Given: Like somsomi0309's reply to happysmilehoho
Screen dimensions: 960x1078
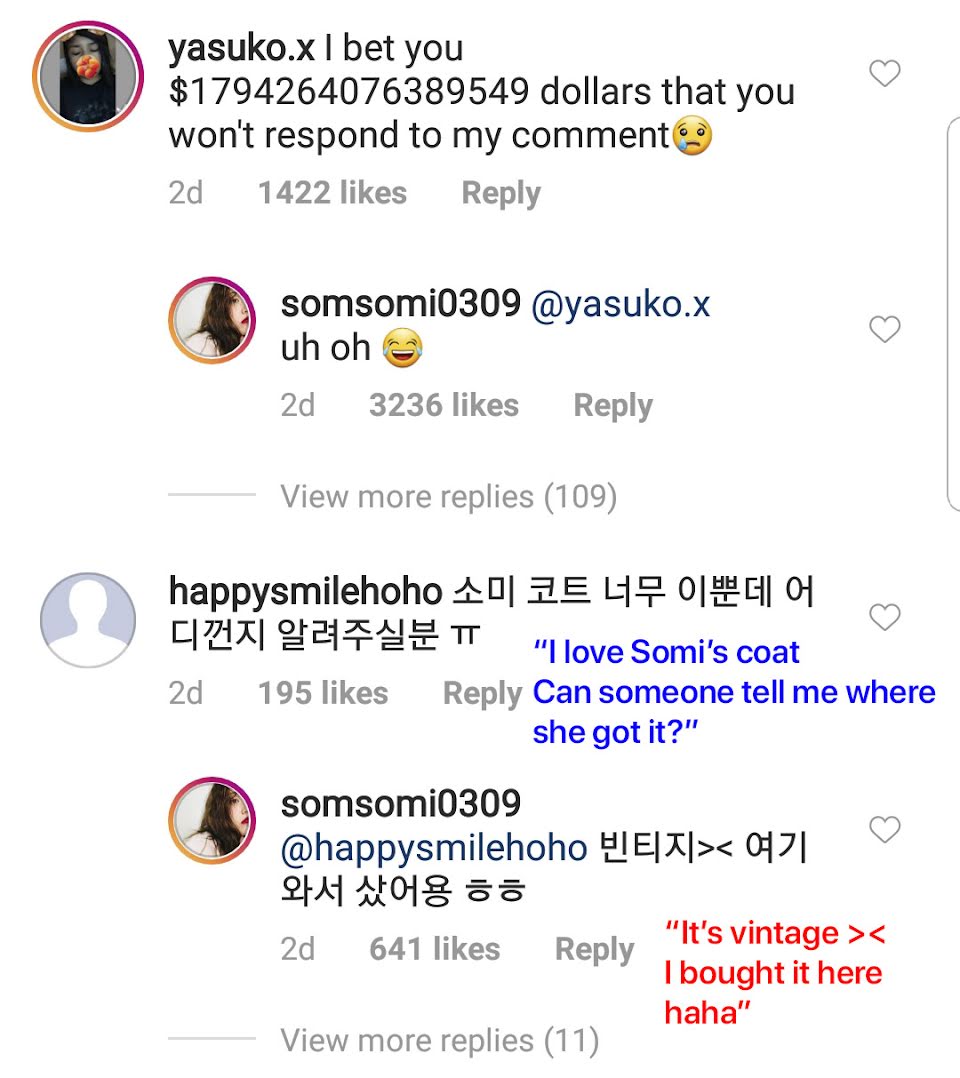Looking at the screenshot, I should (x=885, y=829).
